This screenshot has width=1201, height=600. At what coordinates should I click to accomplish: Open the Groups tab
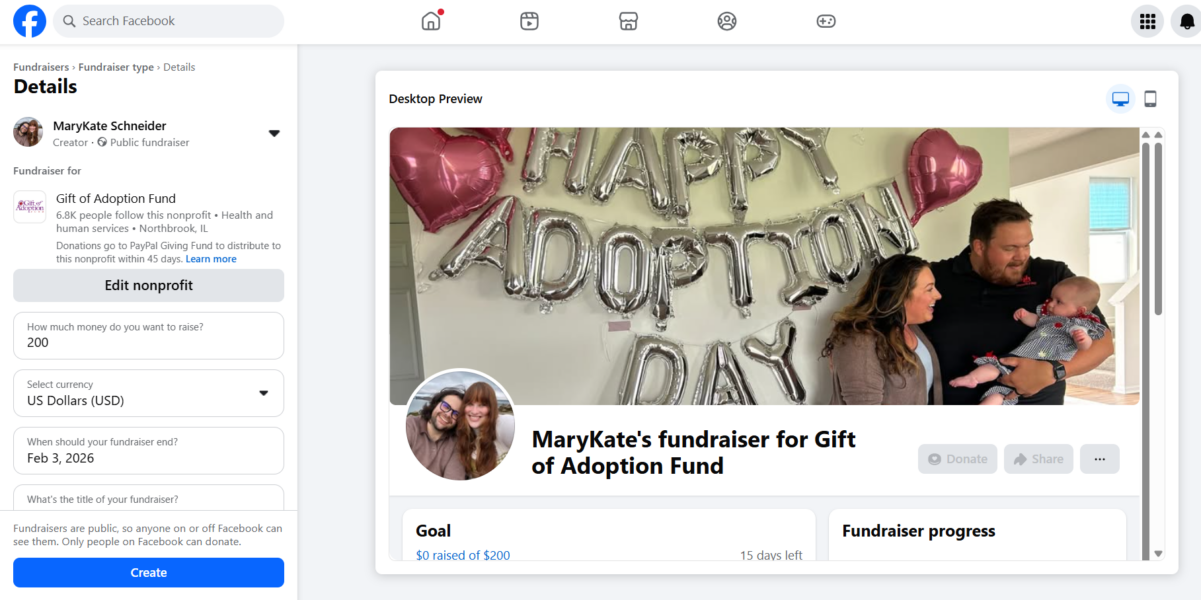(727, 21)
